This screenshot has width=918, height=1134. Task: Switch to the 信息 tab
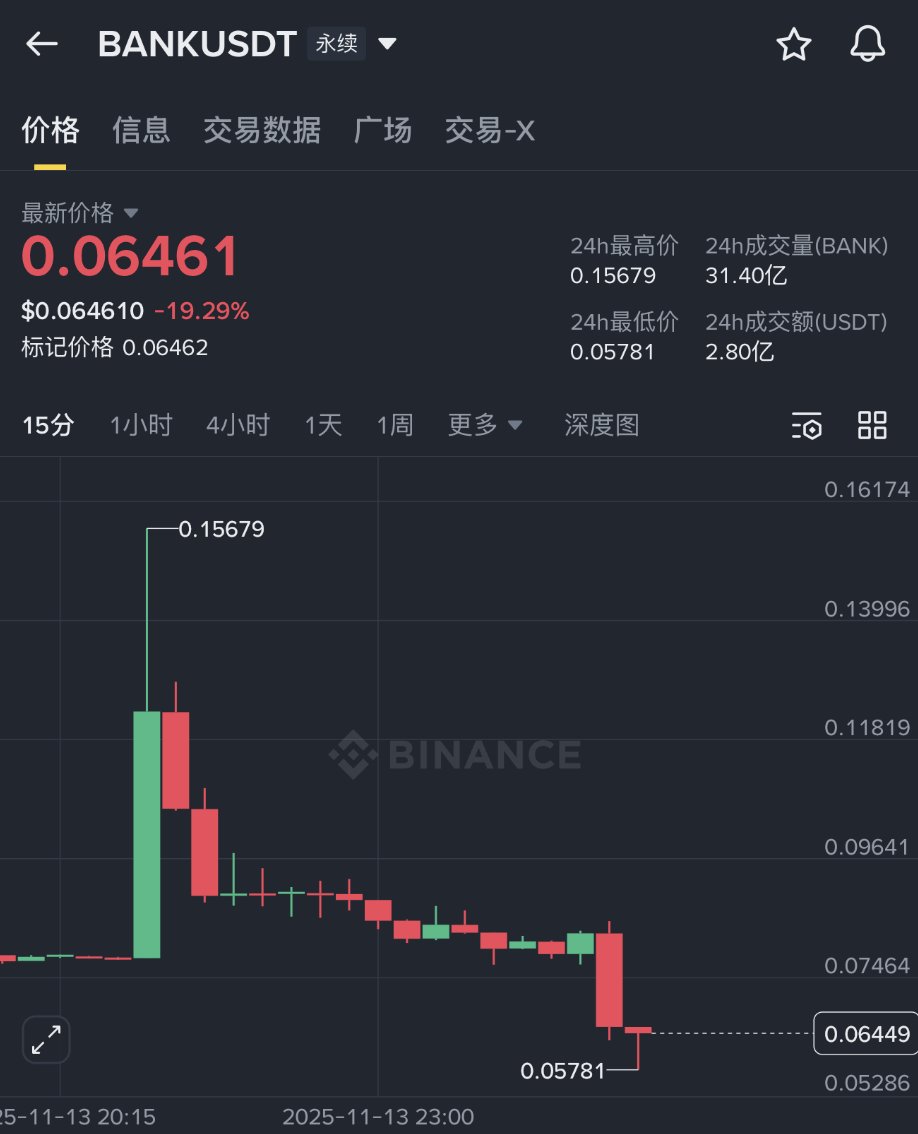(141, 130)
